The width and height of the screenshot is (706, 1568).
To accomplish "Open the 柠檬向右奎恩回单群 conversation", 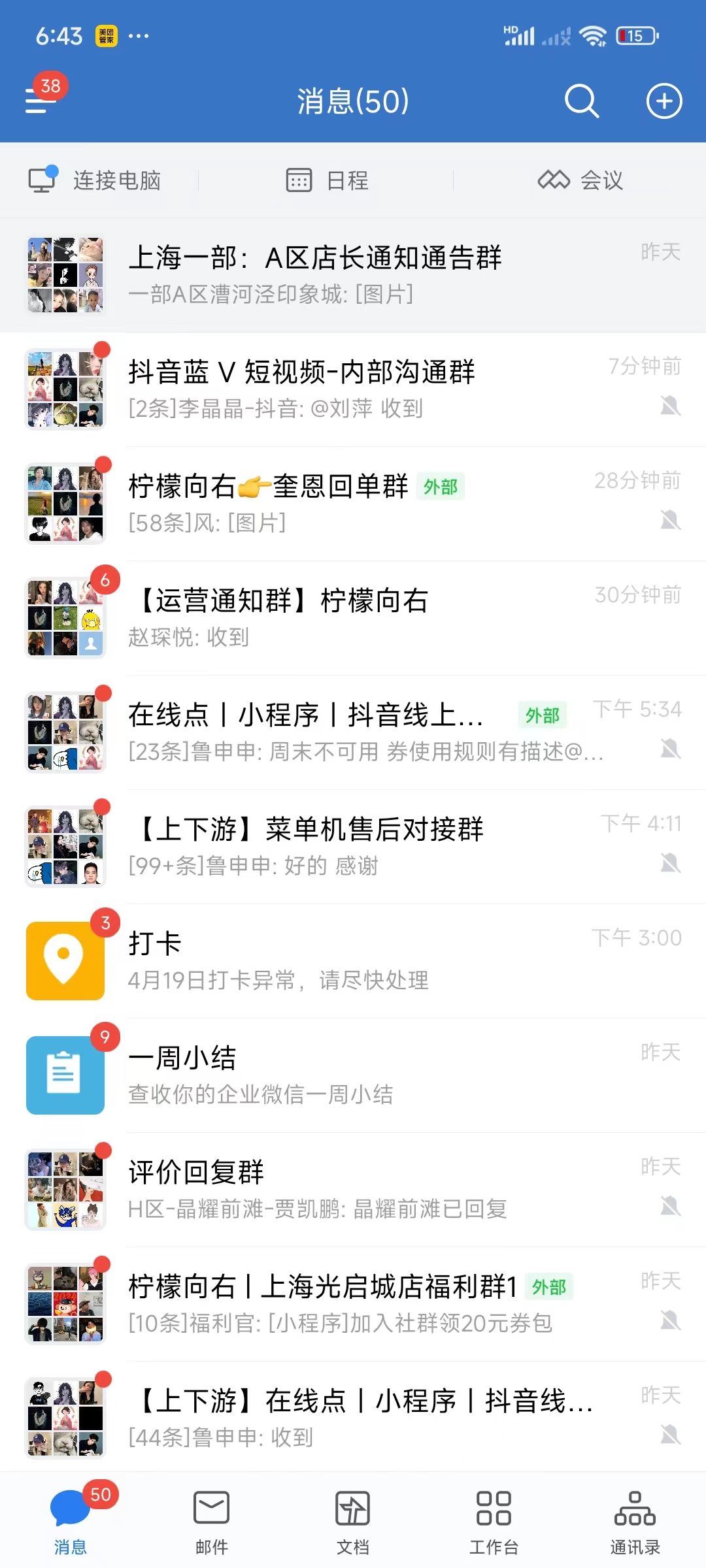I will 353,504.
